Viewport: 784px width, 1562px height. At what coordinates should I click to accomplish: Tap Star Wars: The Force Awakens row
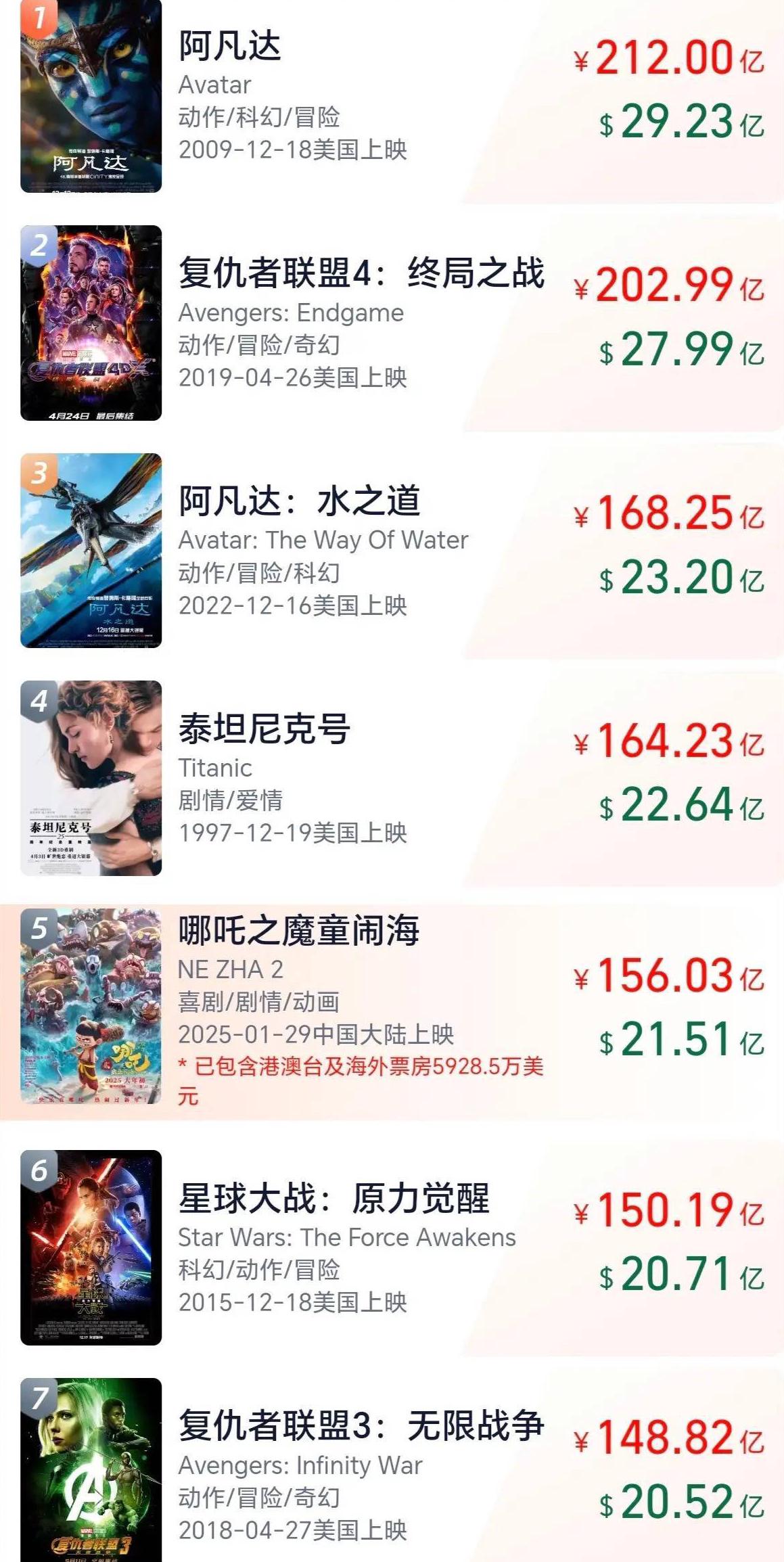333,1199
